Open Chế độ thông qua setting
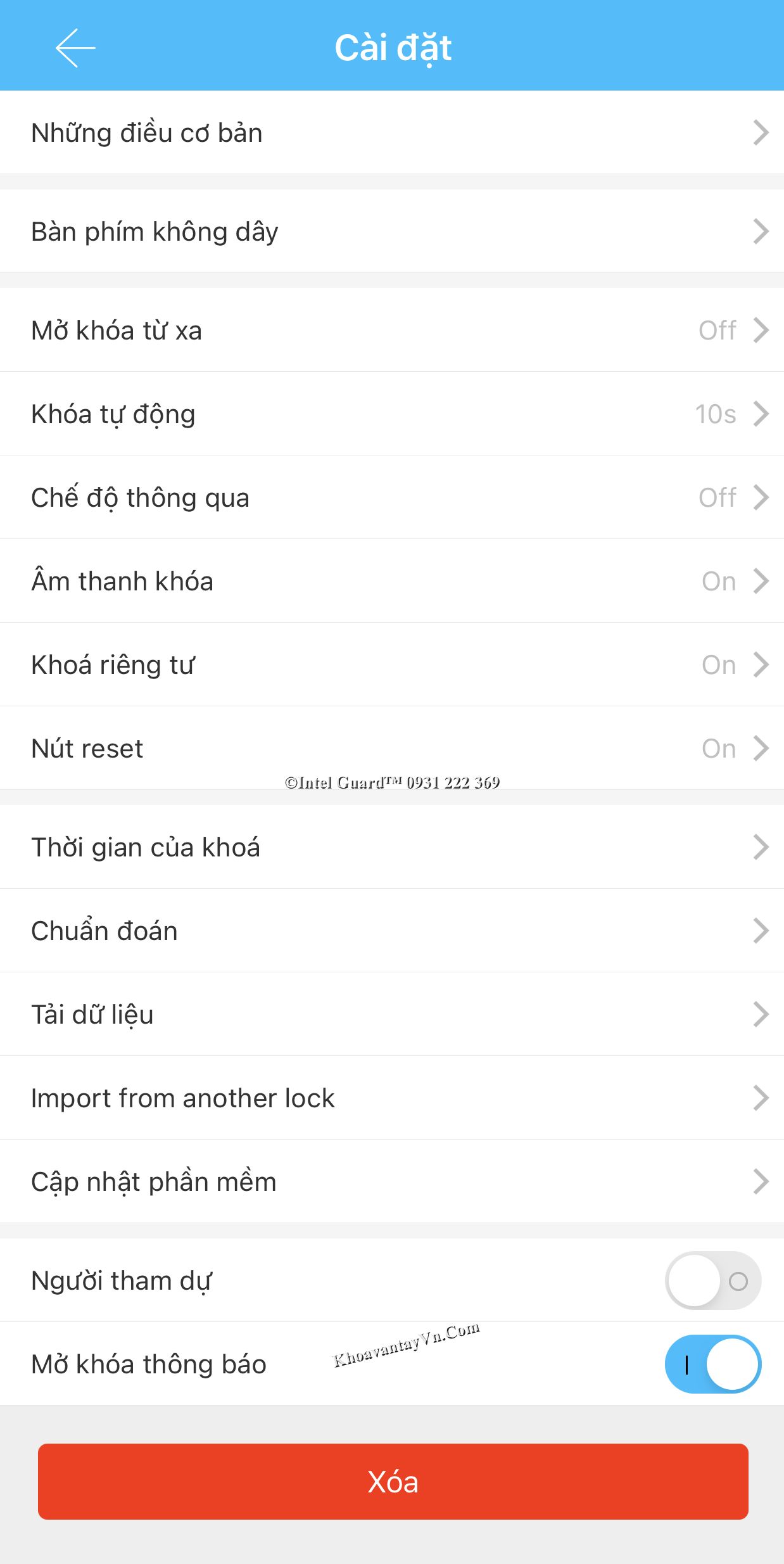784x1564 pixels. pos(392,497)
